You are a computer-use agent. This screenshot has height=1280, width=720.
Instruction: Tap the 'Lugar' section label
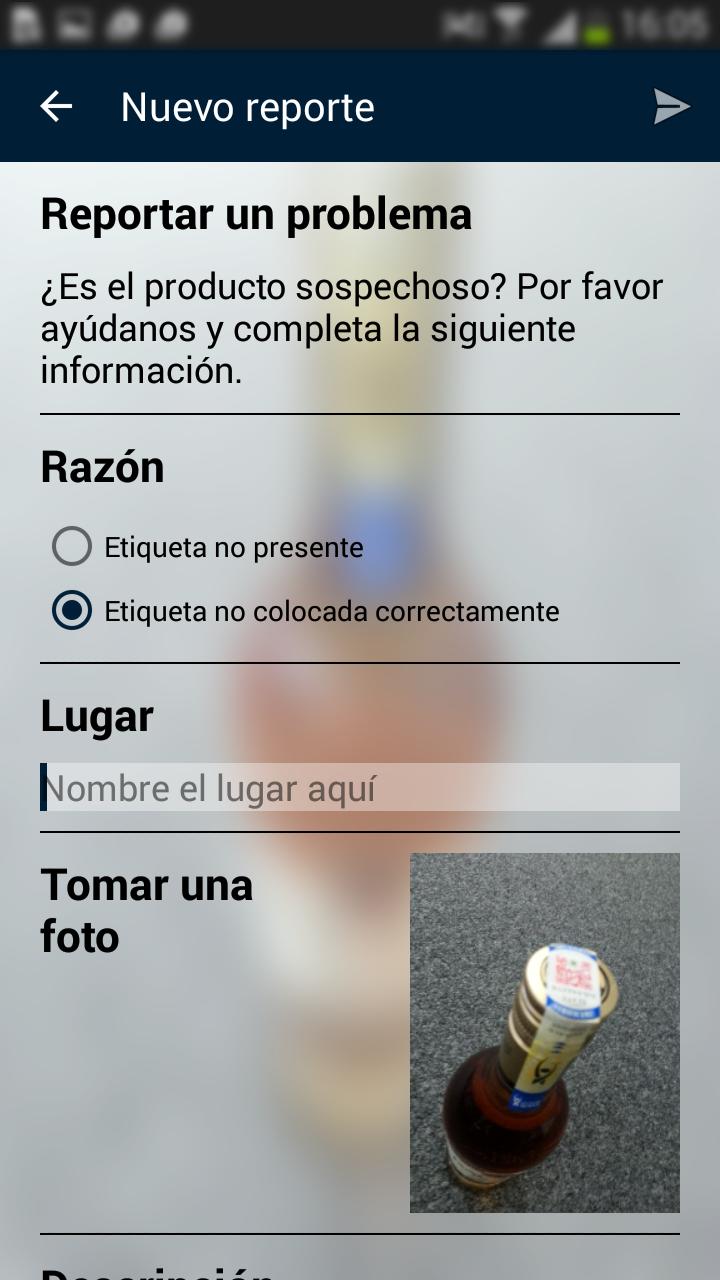96,716
